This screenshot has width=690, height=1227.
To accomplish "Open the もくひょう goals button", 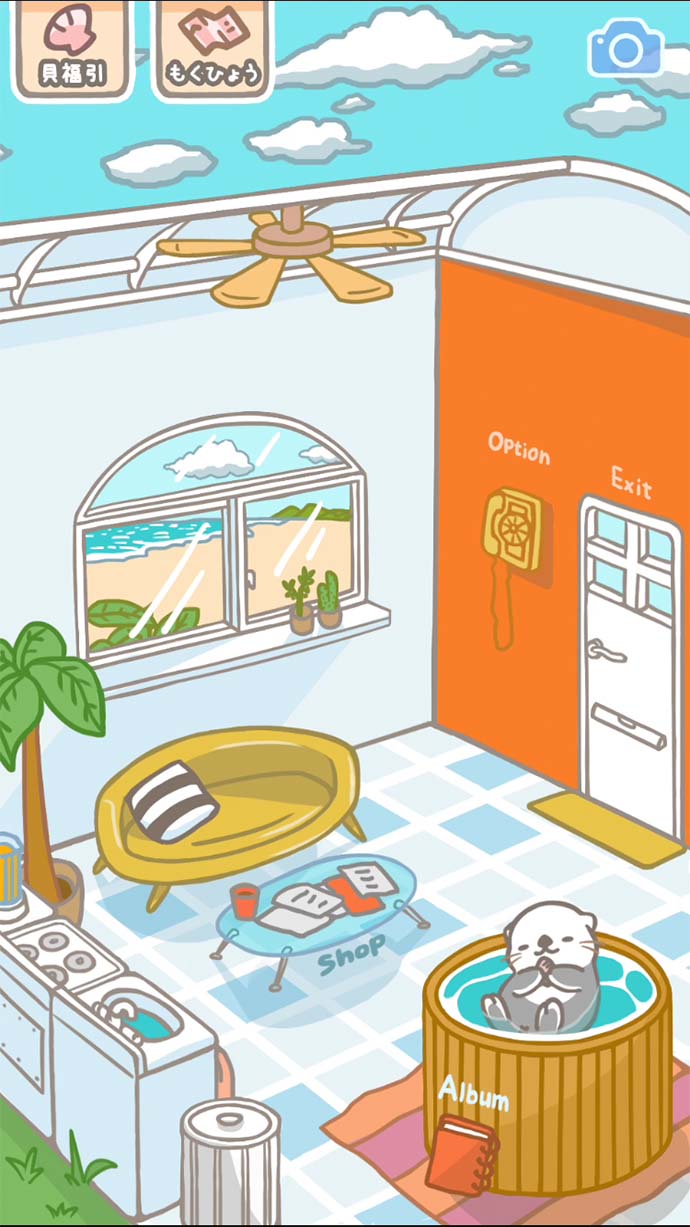I will [x=212, y=48].
